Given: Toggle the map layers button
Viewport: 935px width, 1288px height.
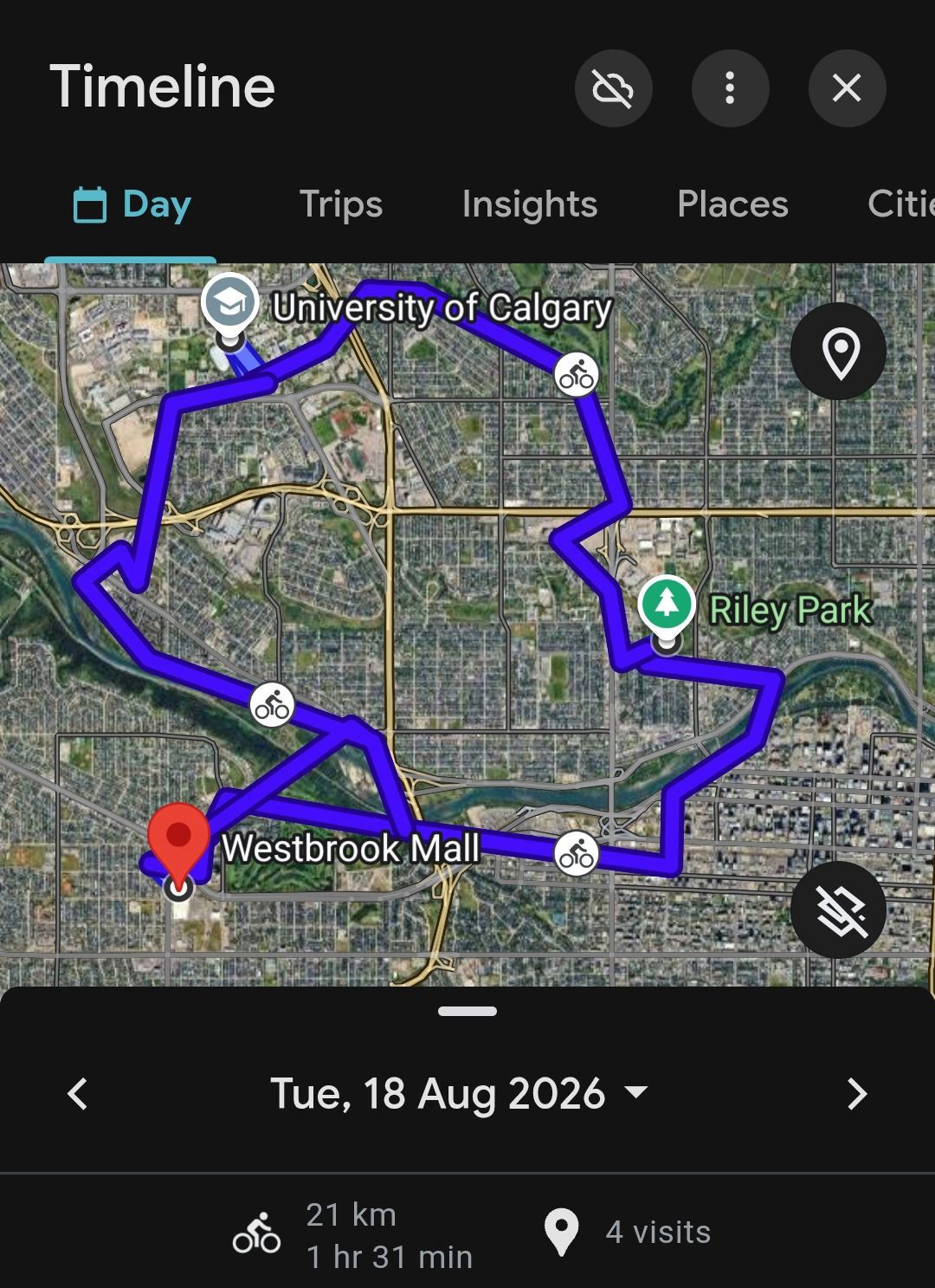Looking at the screenshot, I should tap(838, 909).
